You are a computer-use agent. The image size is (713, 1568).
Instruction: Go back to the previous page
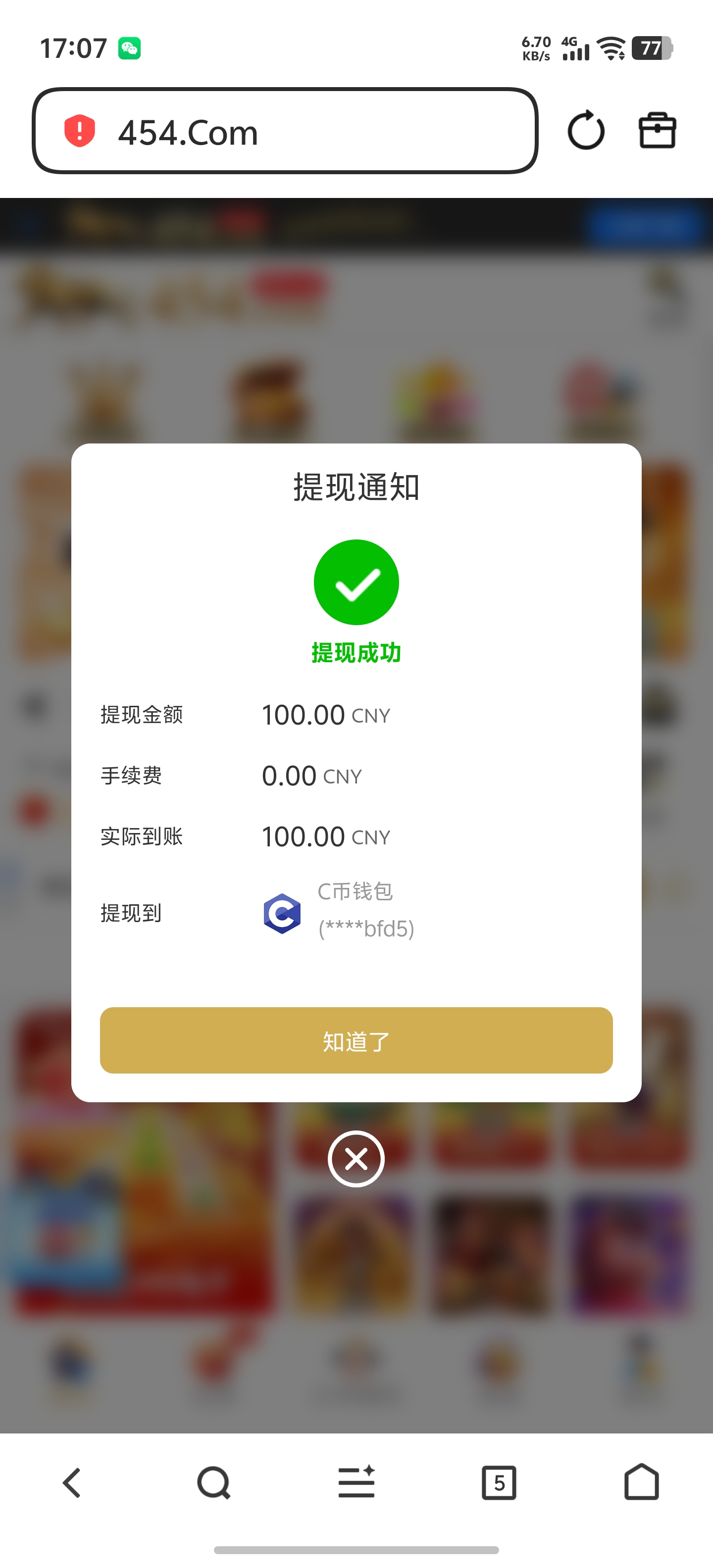coord(72,1482)
